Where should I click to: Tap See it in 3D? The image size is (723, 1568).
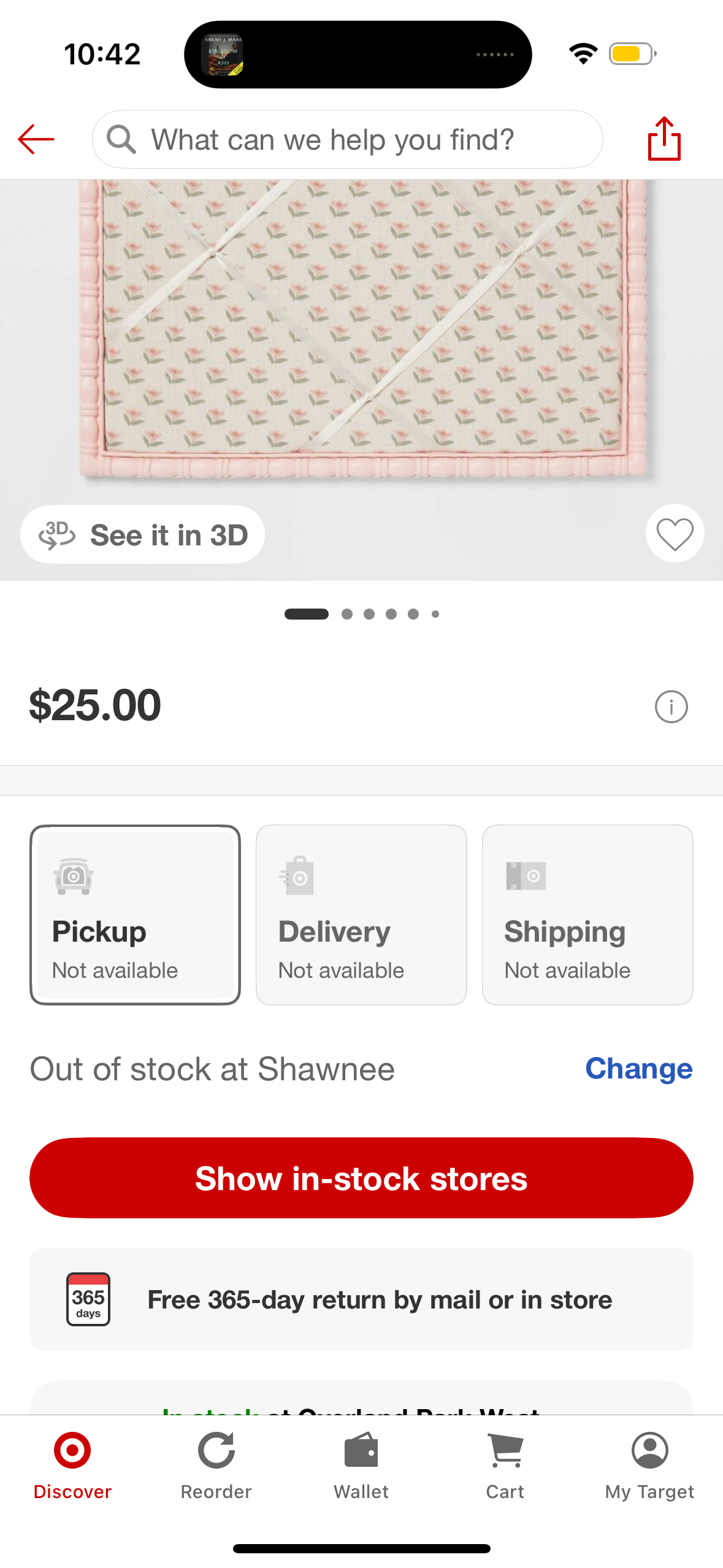[143, 534]
